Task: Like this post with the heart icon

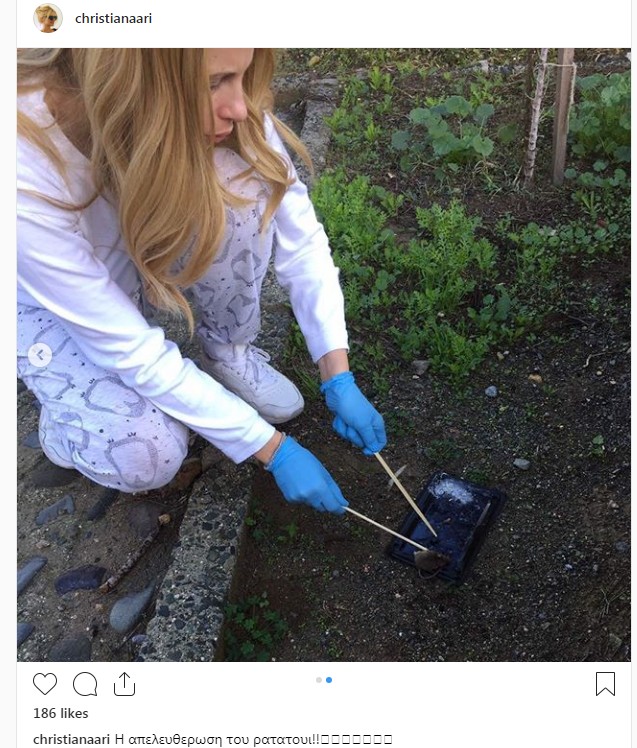Action: click(45, 684)
